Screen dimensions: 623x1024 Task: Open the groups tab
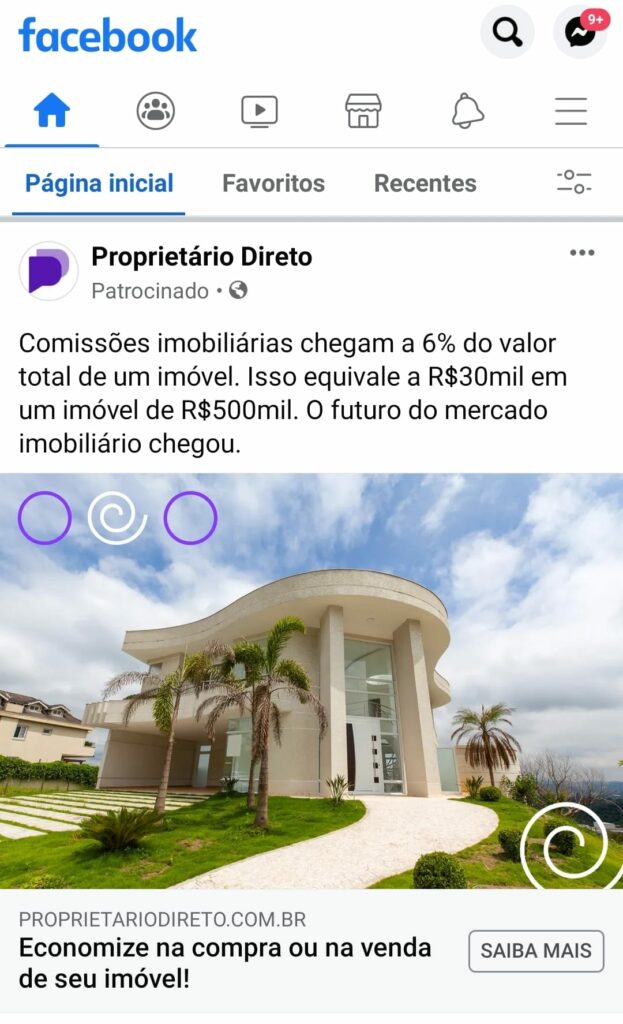point(156,111)
